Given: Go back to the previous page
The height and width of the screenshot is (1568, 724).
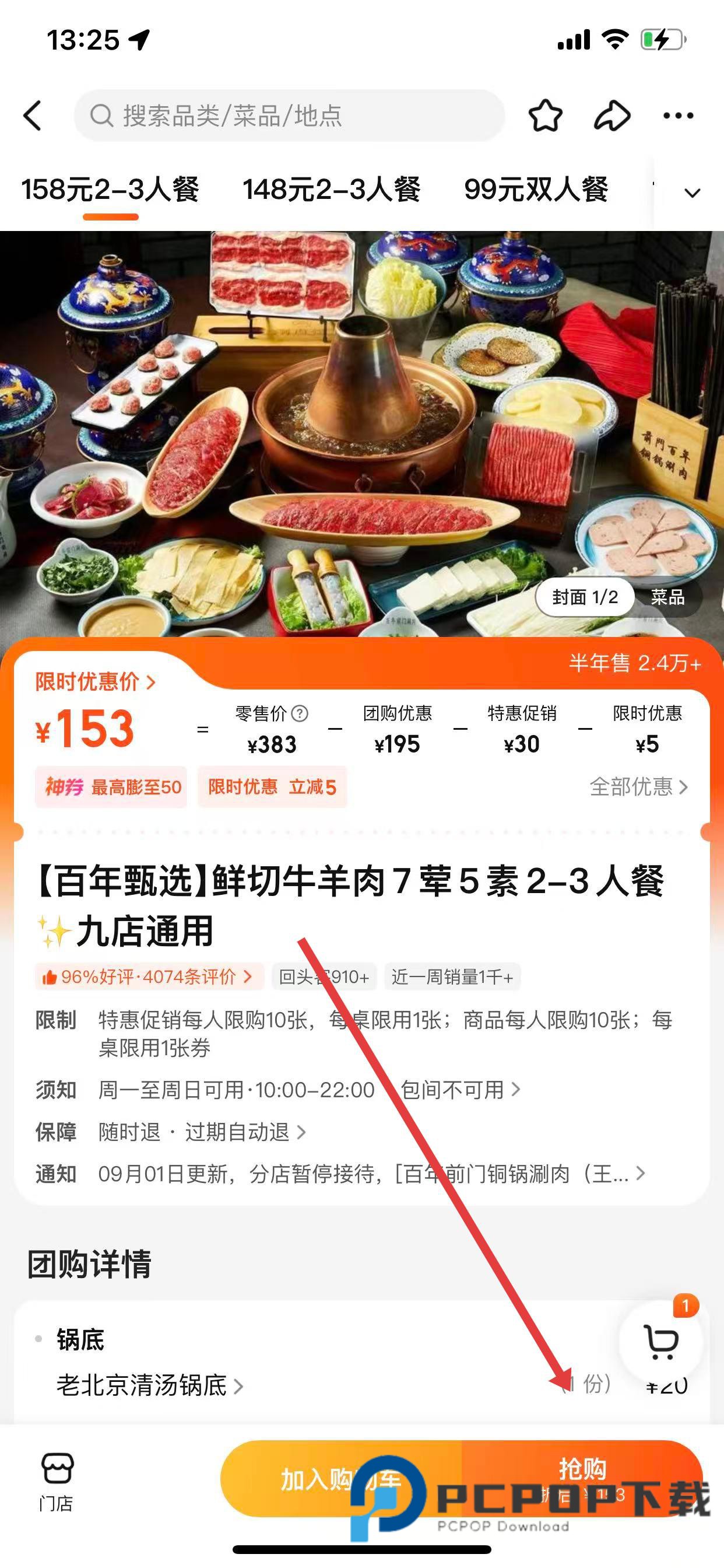Looking at the screenshot, I should coord(33,116).
